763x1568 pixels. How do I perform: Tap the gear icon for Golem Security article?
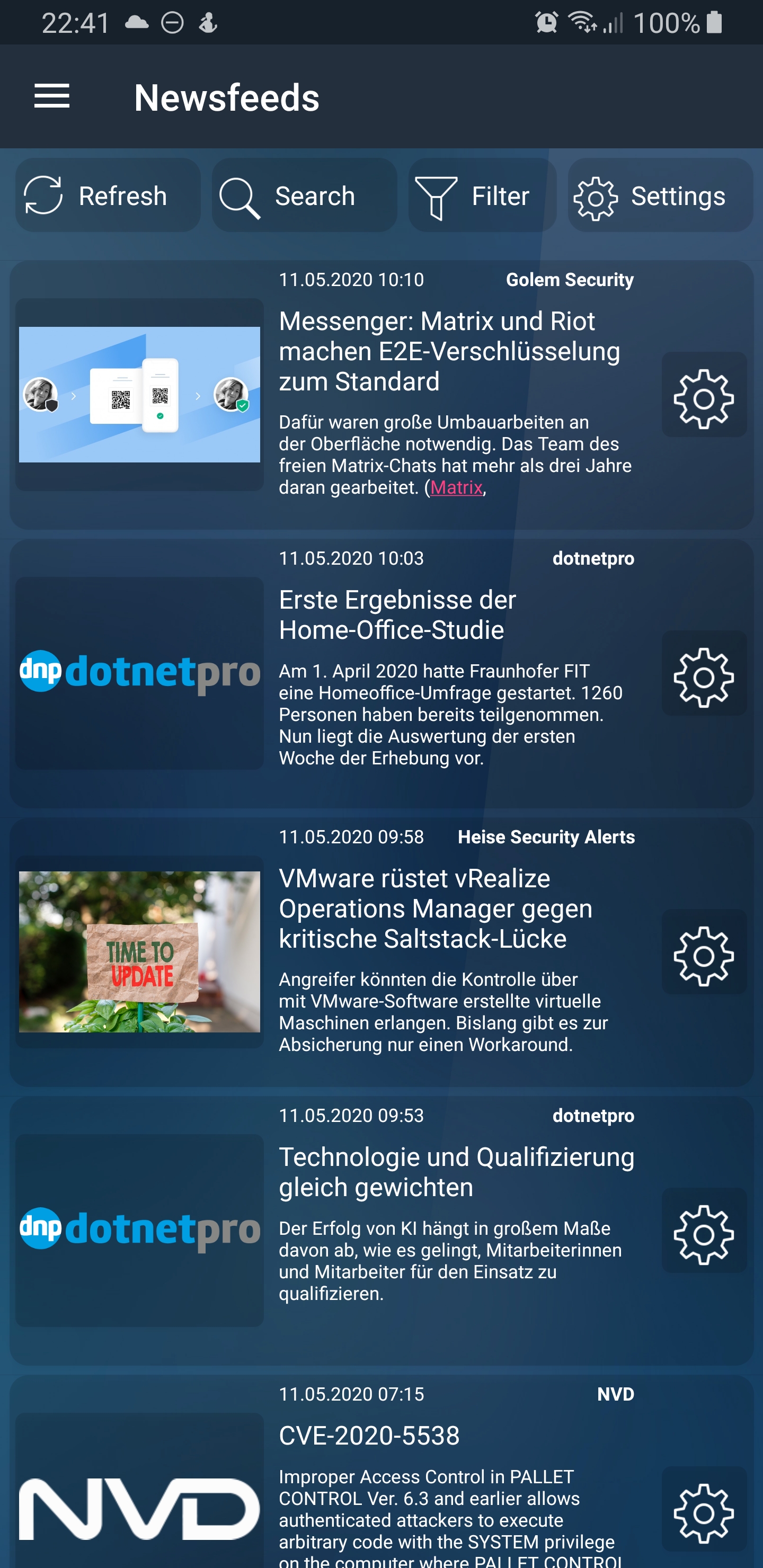click(x=703, y=396)
